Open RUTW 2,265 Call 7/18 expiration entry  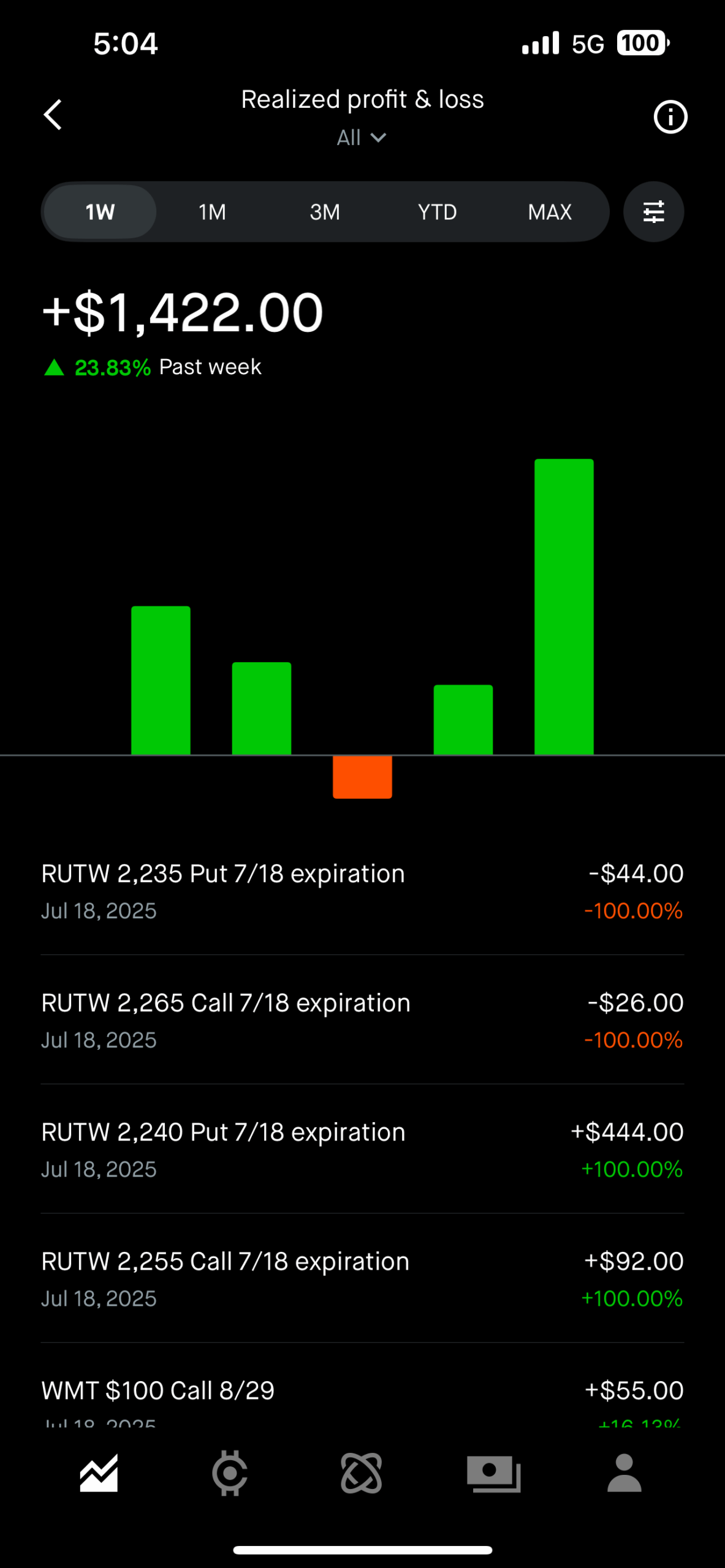click(362, 1020)
